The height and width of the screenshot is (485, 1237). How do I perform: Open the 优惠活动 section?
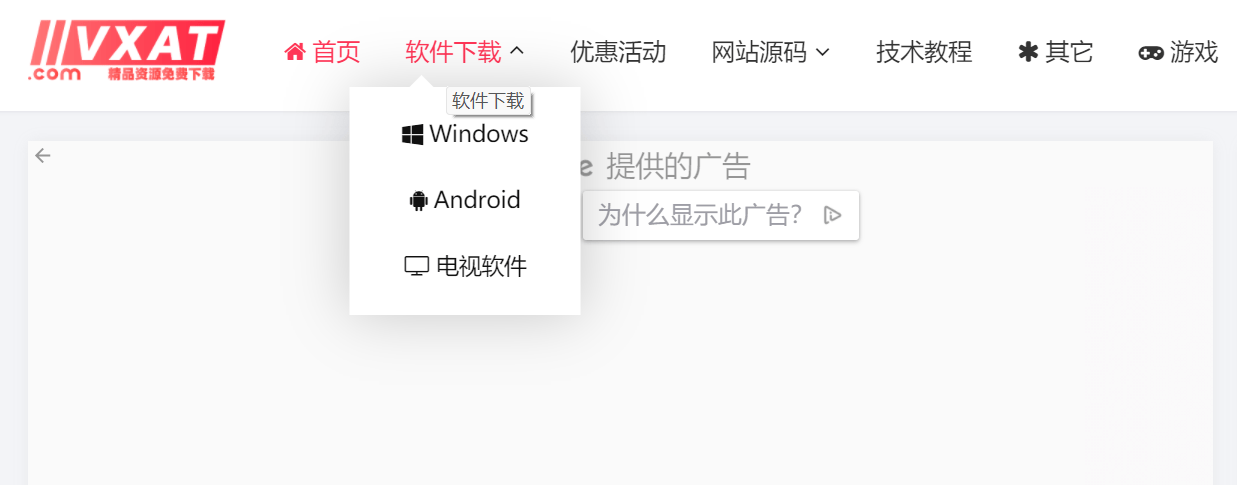(618, 52)
